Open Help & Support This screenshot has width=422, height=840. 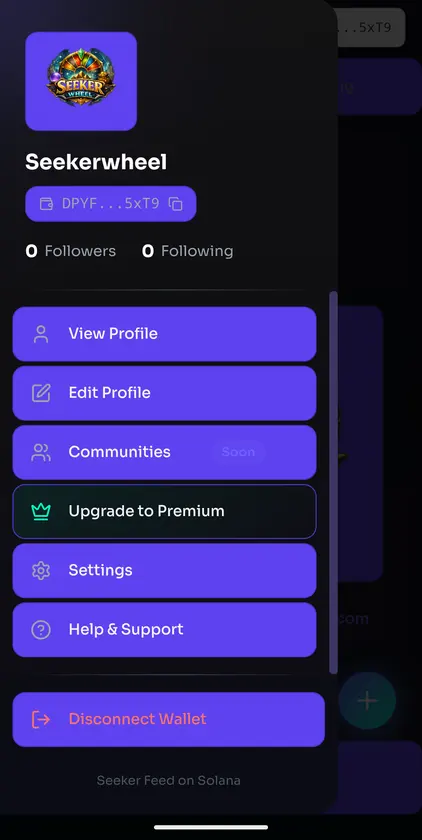point(164,629)
